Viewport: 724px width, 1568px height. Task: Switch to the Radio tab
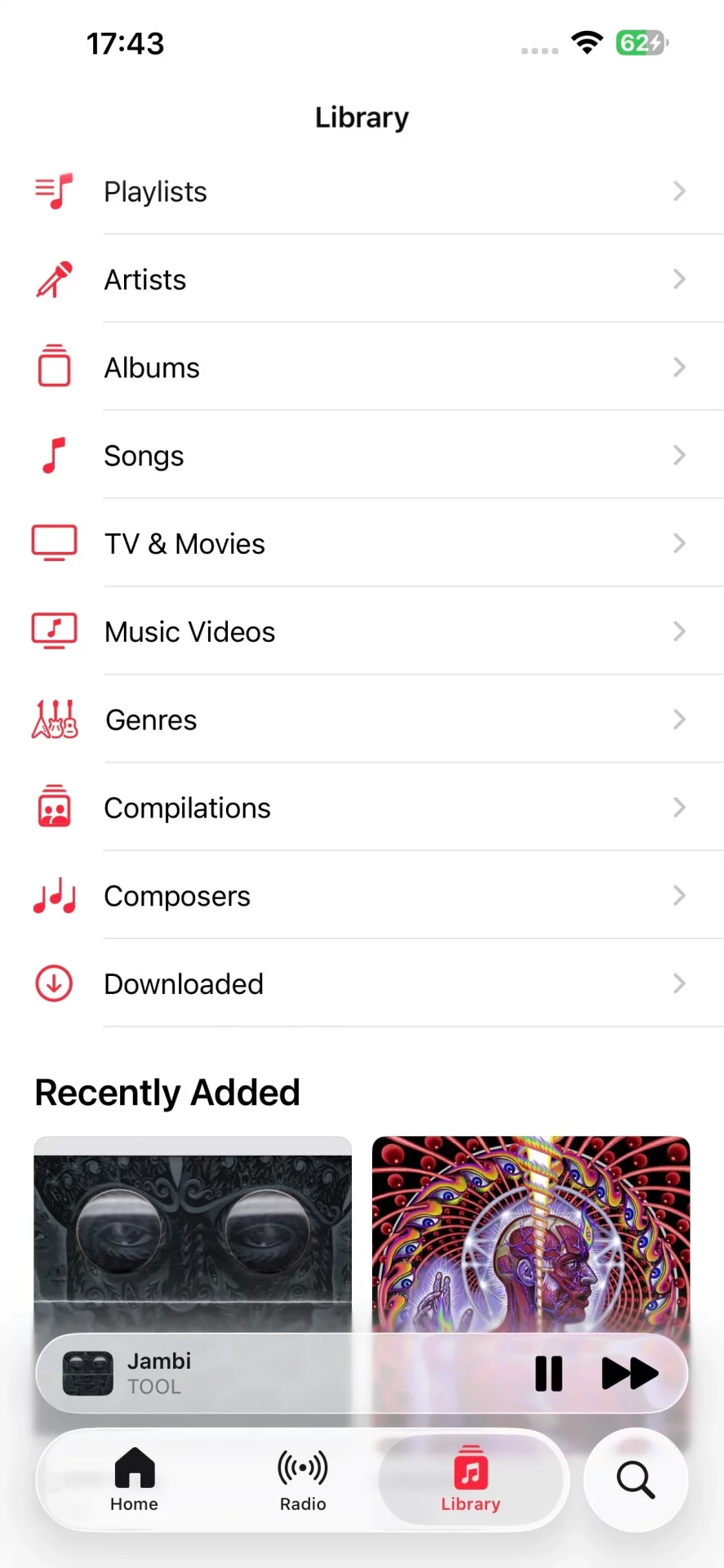pos(303,1480)
